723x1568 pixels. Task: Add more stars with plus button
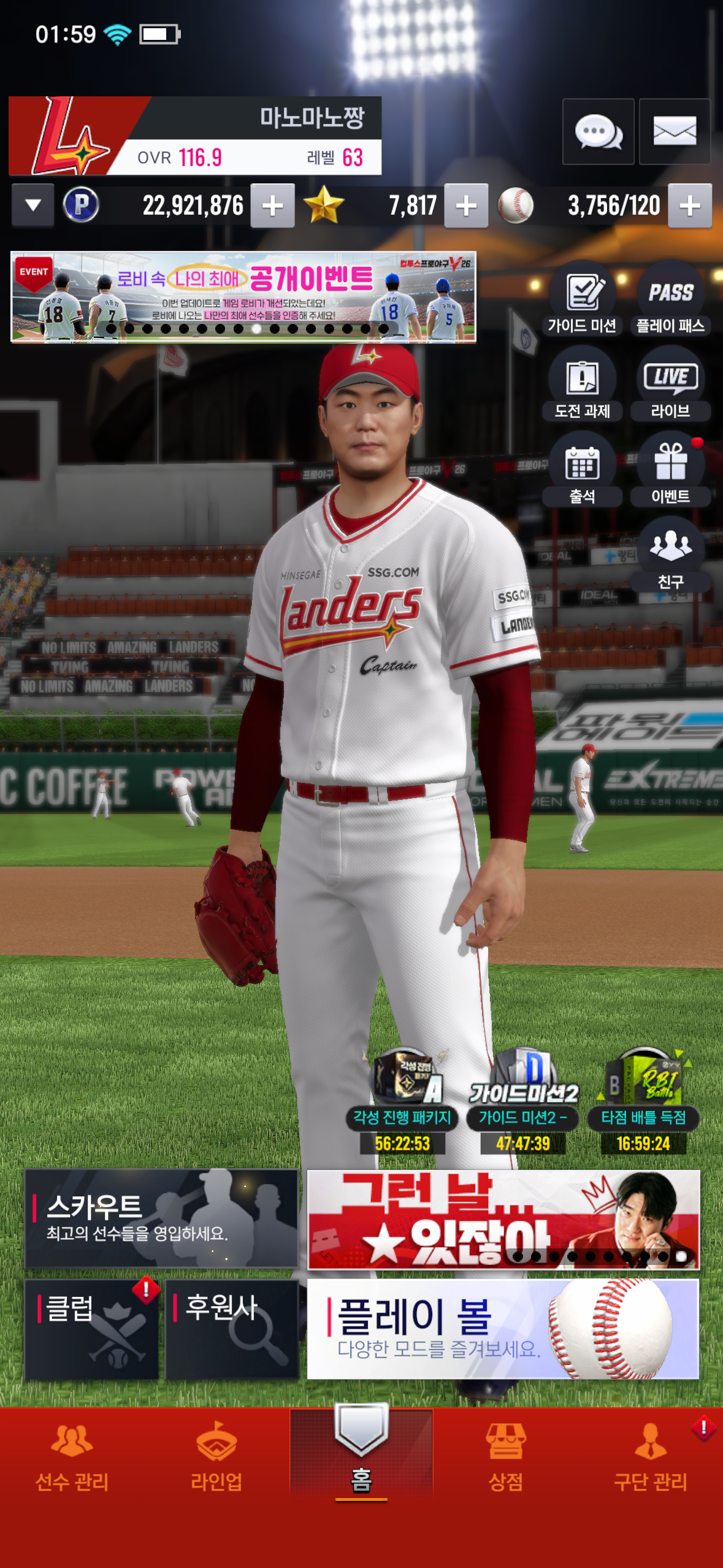click(x=466, y=206)
